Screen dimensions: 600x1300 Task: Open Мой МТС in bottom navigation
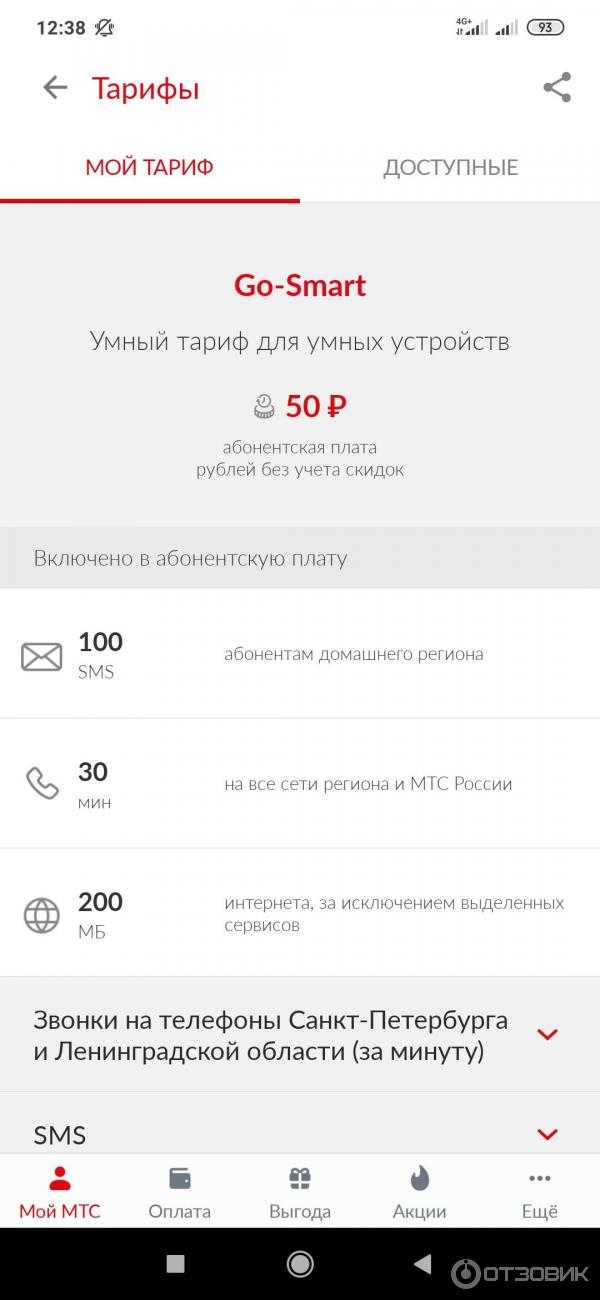[60, 1192]
